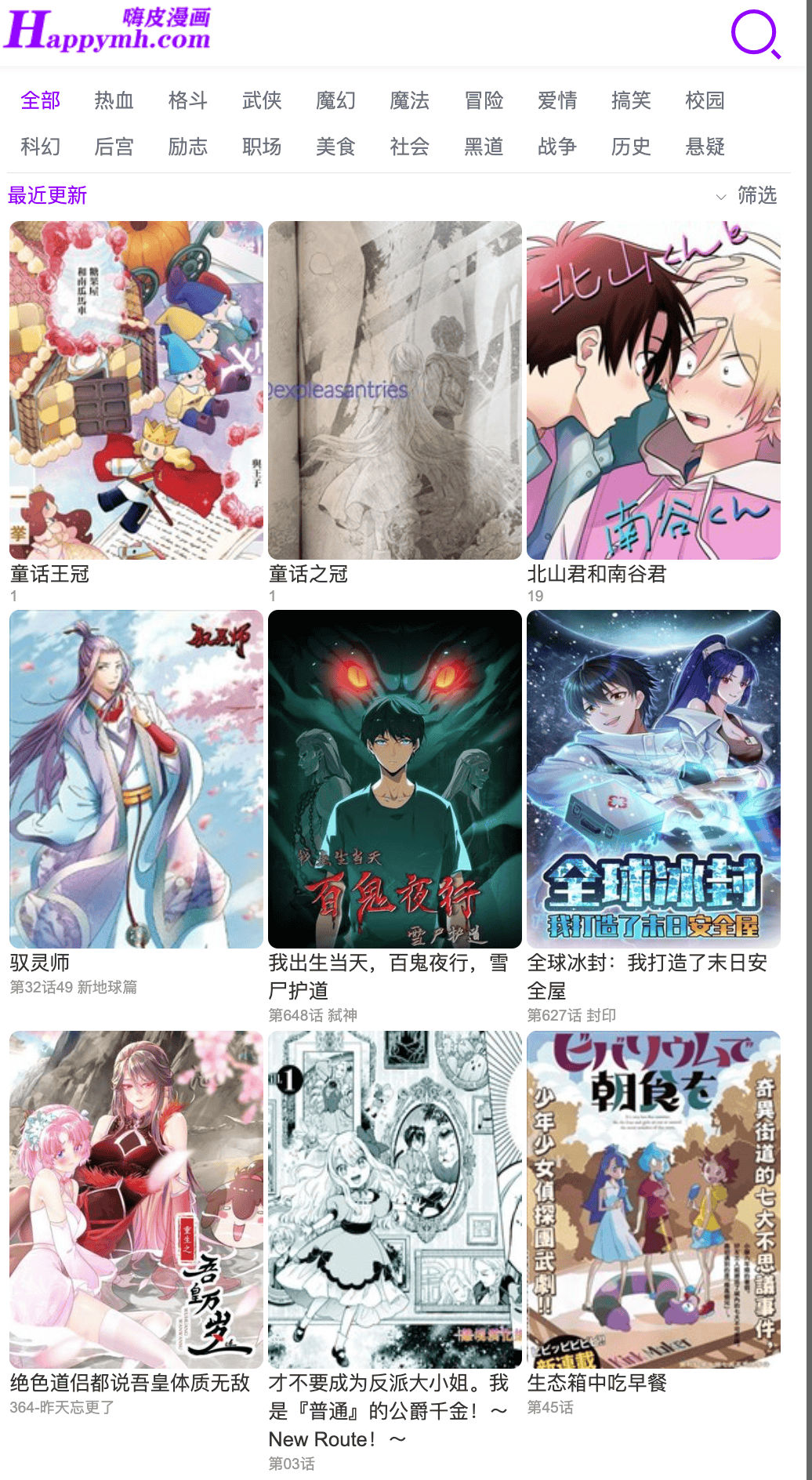
Task: Open the comic 童话之冠
Action: [394, 390]
